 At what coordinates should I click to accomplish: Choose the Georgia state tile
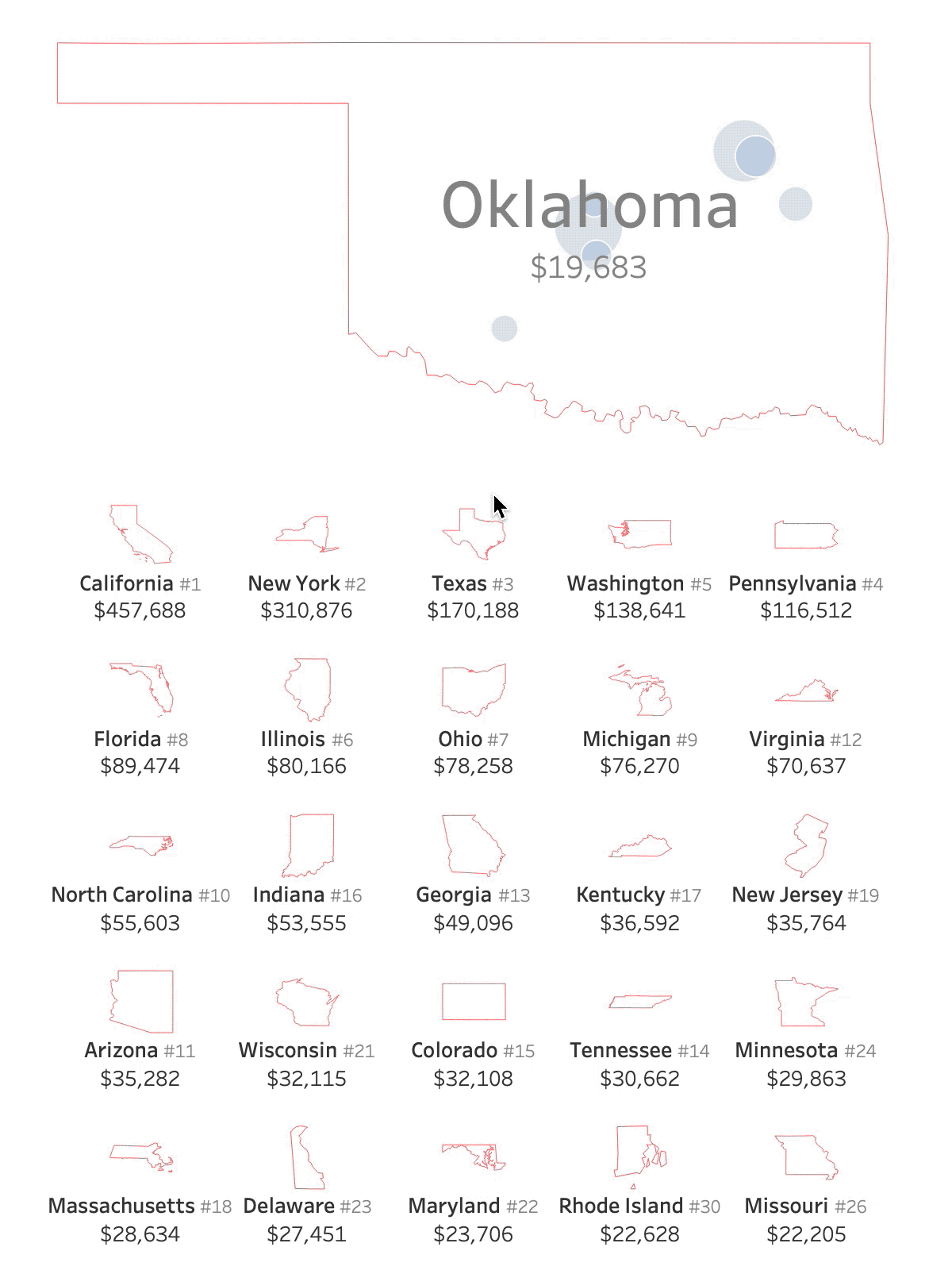(x=474, y=845)
